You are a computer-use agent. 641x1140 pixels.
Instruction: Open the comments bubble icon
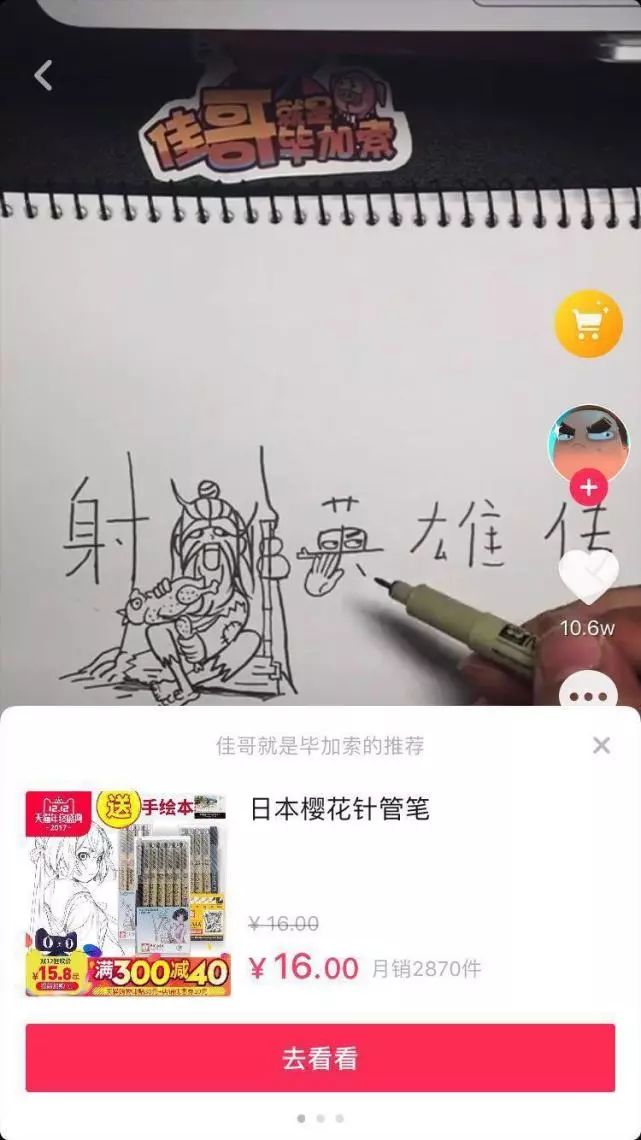click(x=588, y=692)
